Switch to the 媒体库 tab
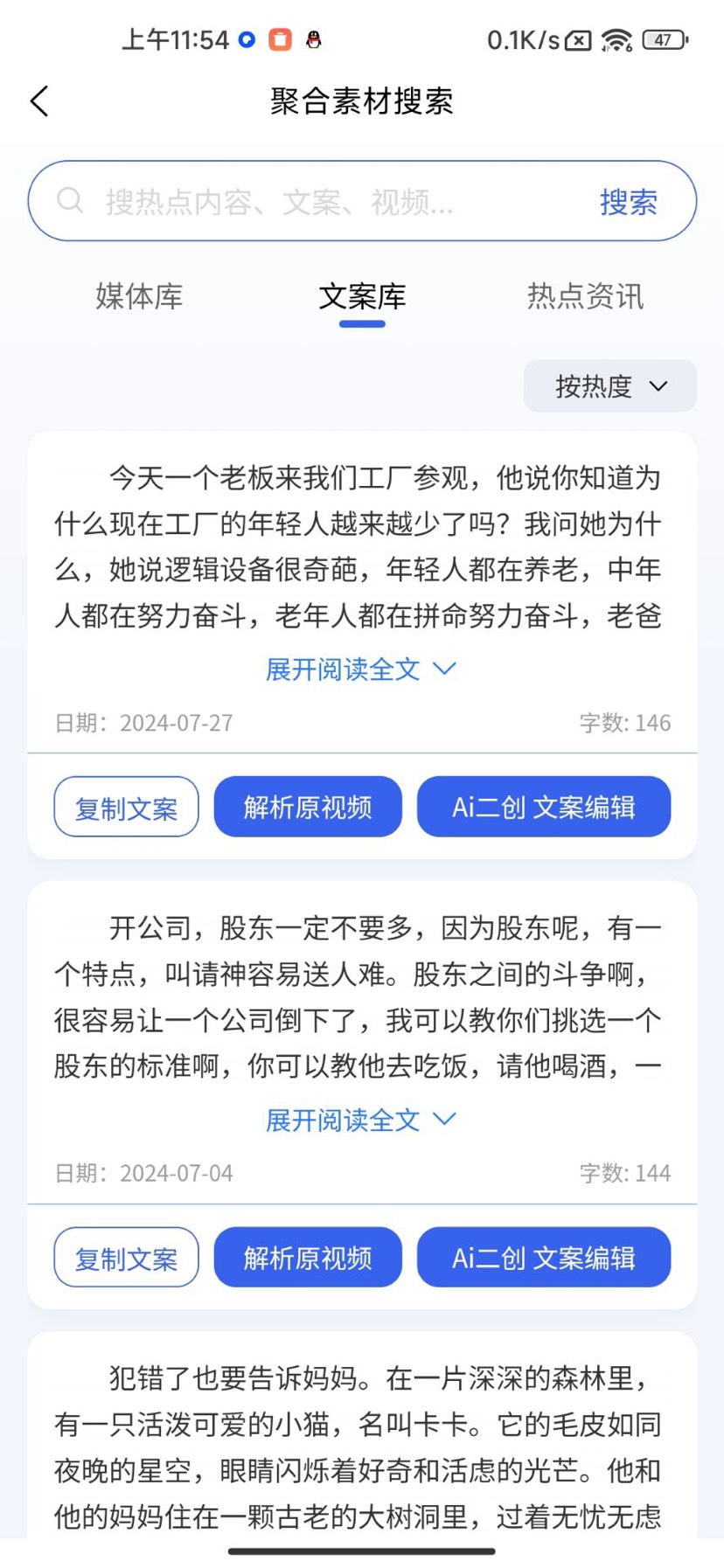Viewport: 724px width, 1568px height. tap(139, 297)
